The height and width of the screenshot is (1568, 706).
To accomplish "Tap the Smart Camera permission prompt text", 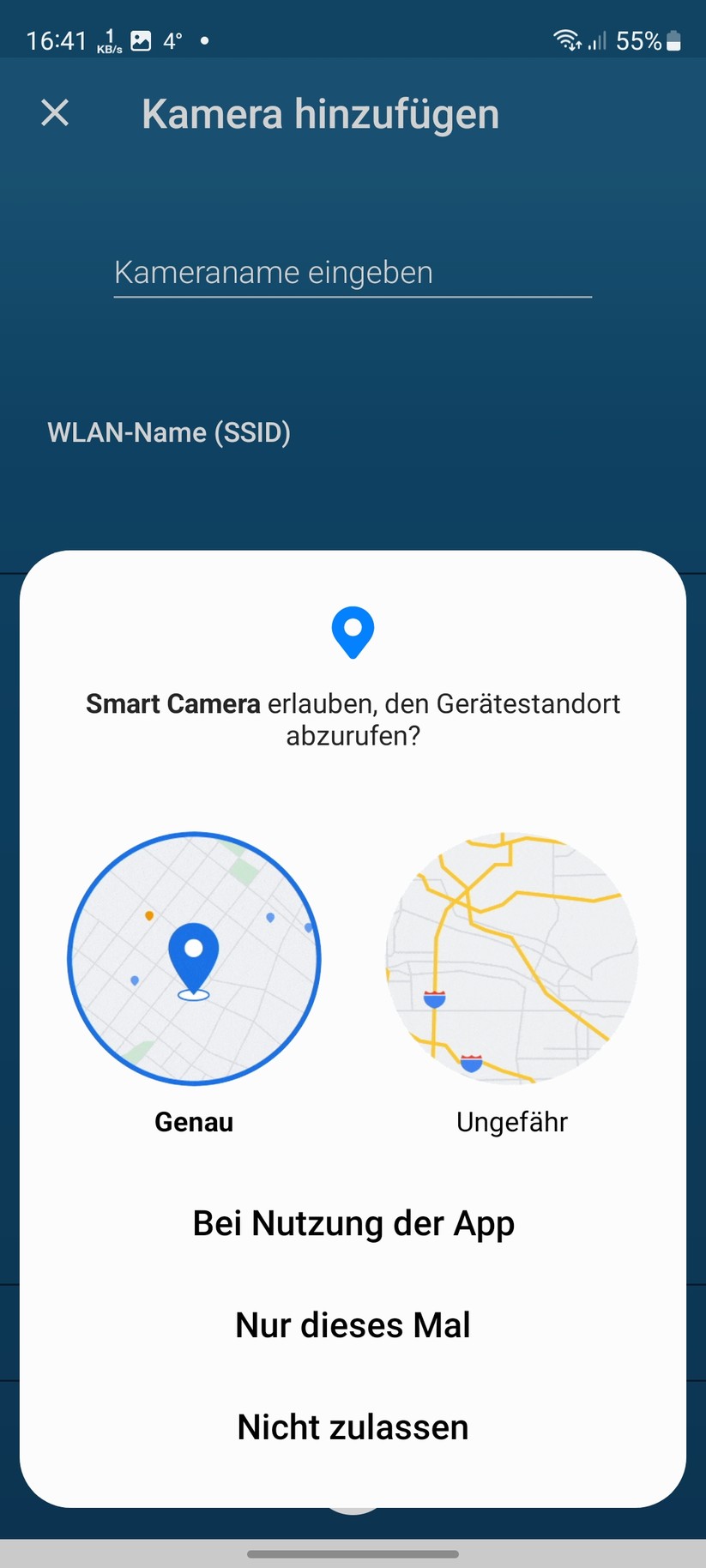I will tap(353, 719).
